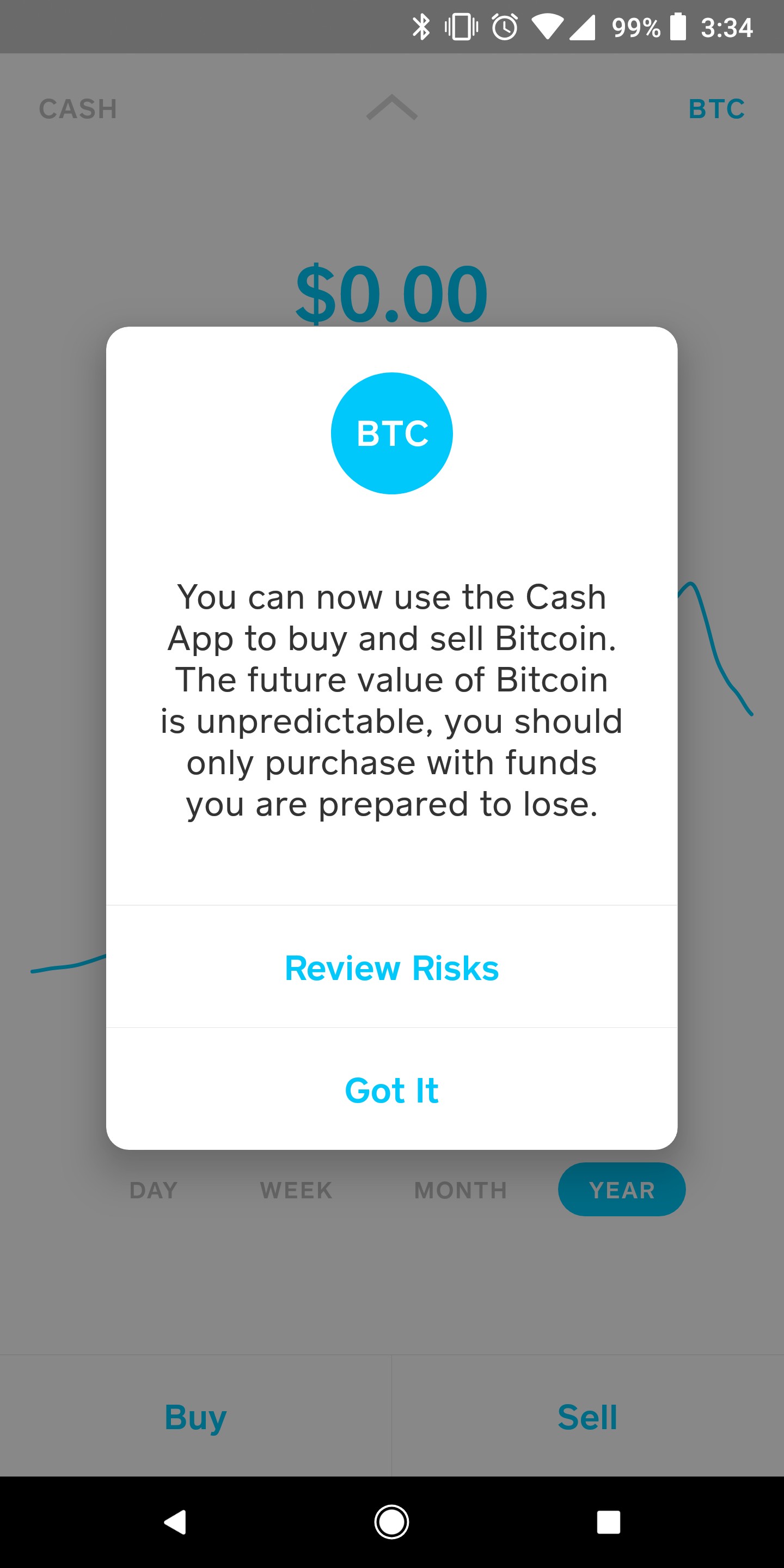Tap Sell to sell Bitcoin

pos(587,1417)
